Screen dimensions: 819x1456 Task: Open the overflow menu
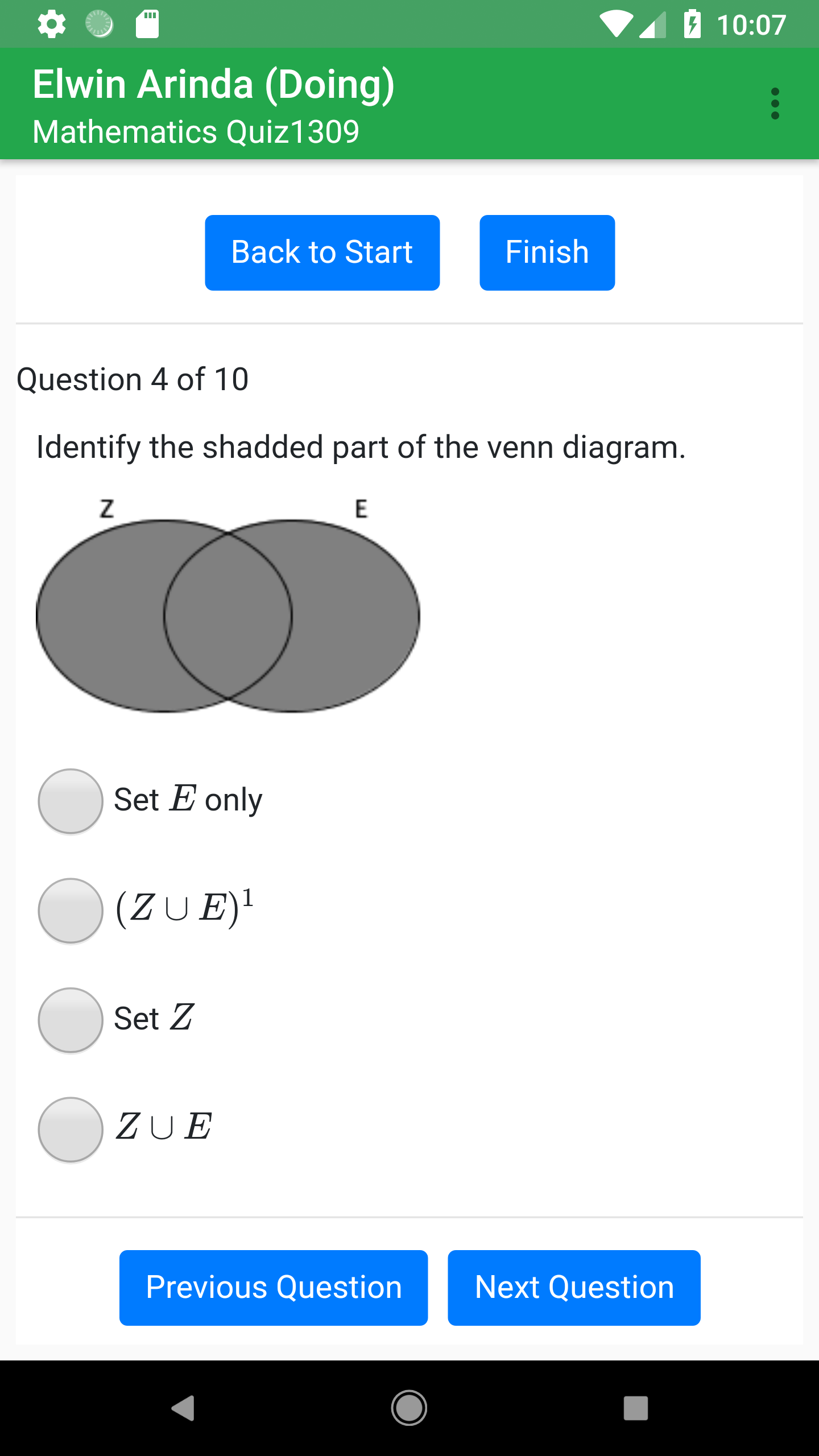pos(775,104)
